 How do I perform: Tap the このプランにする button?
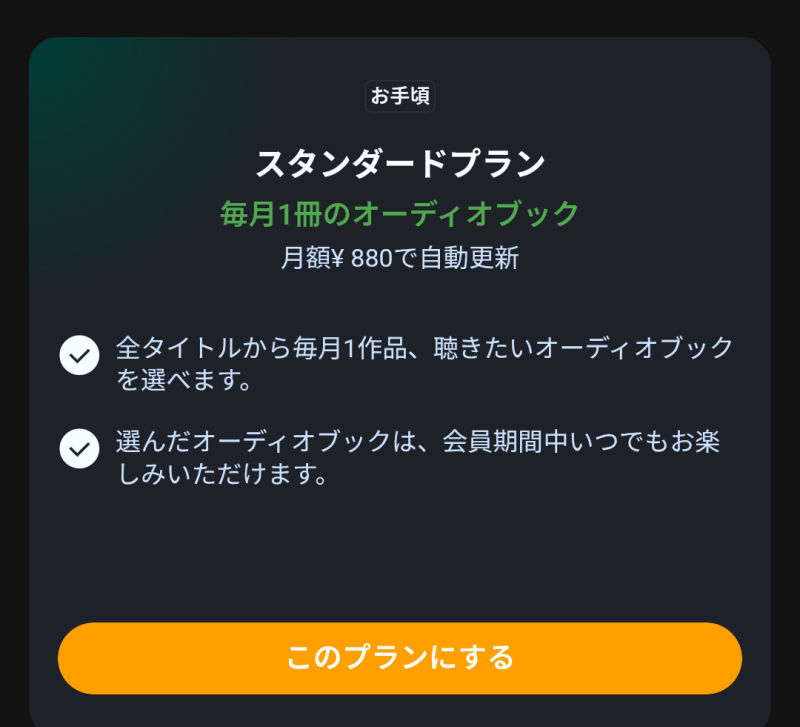point(400,658)
